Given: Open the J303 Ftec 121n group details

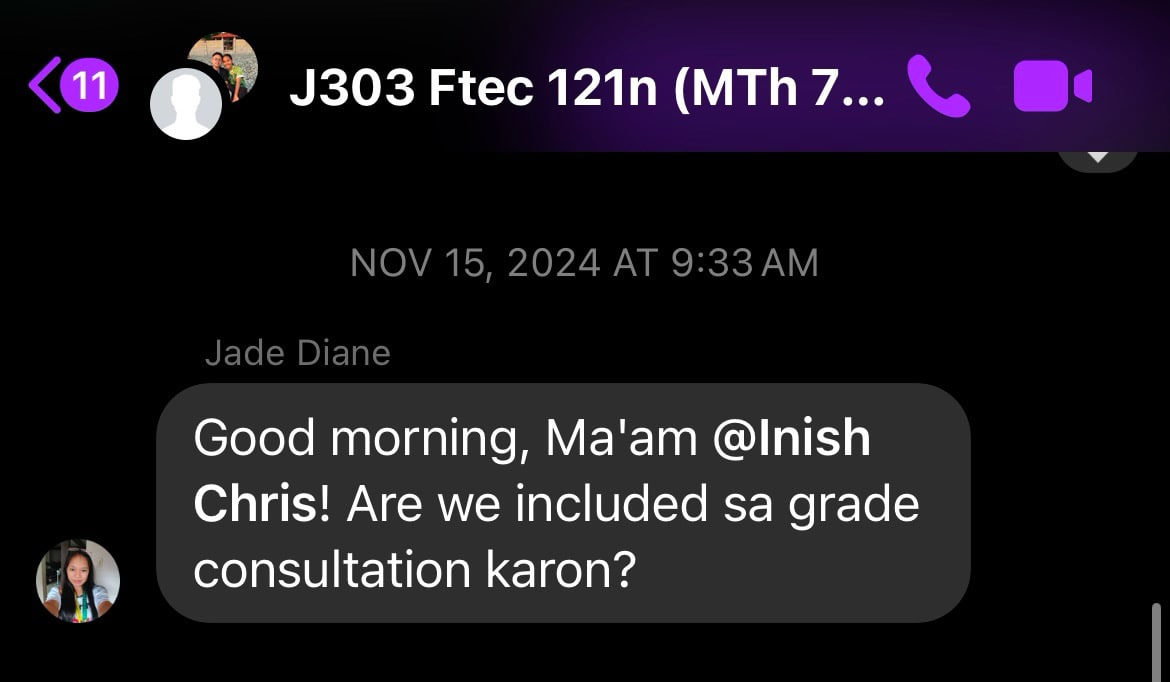Looking at the screenshot, I should [x=585, y=89].
